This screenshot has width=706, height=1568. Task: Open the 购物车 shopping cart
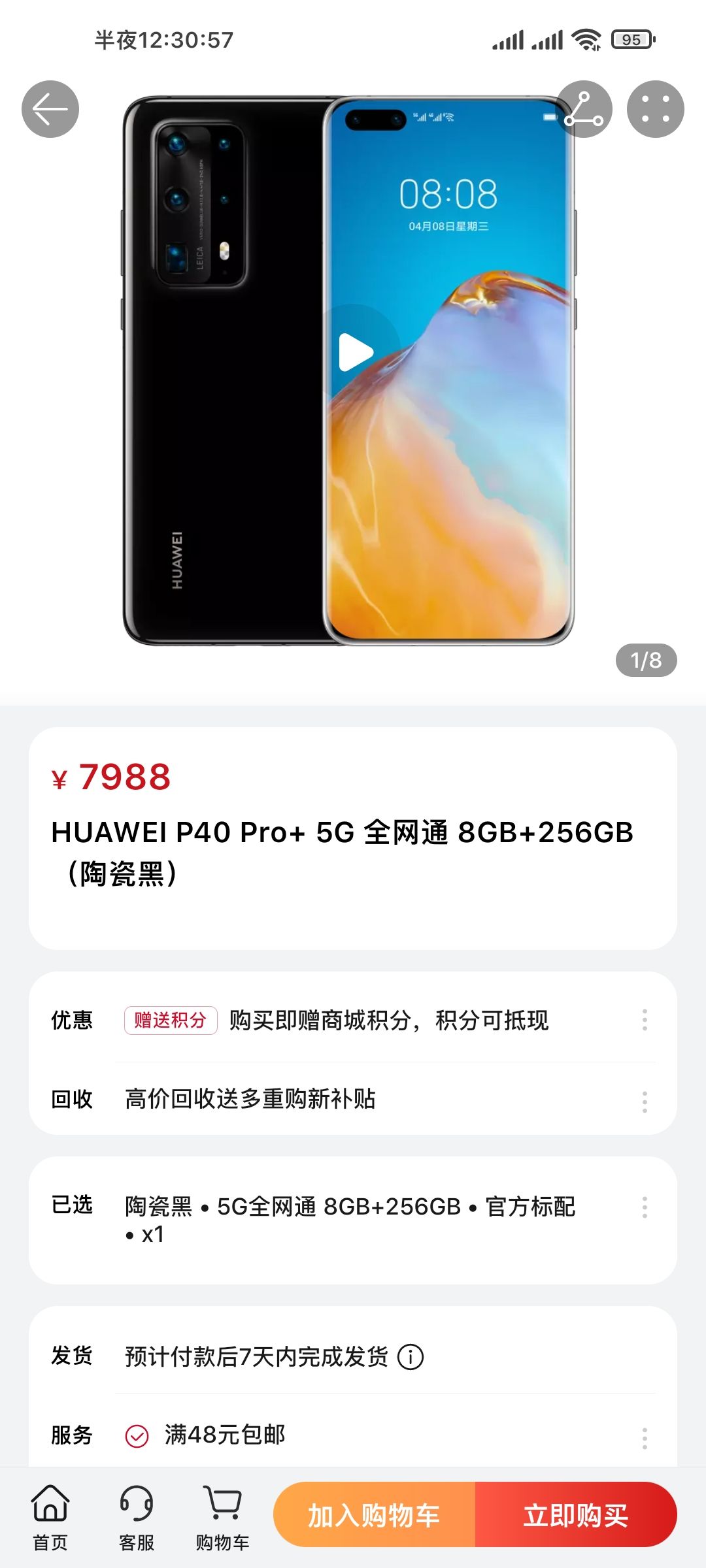(x=222, y=1517)
